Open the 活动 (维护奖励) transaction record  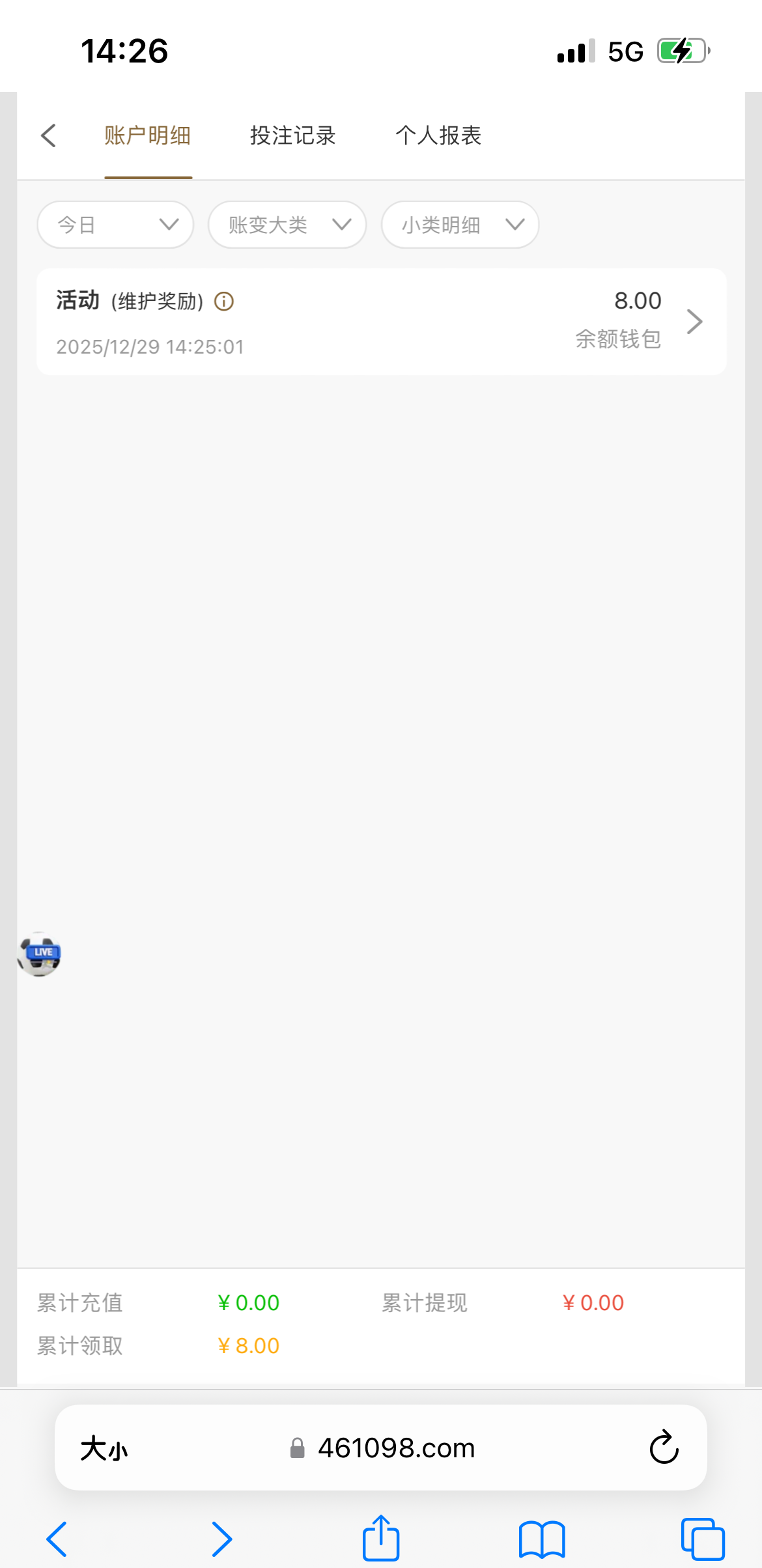(381, 322)
